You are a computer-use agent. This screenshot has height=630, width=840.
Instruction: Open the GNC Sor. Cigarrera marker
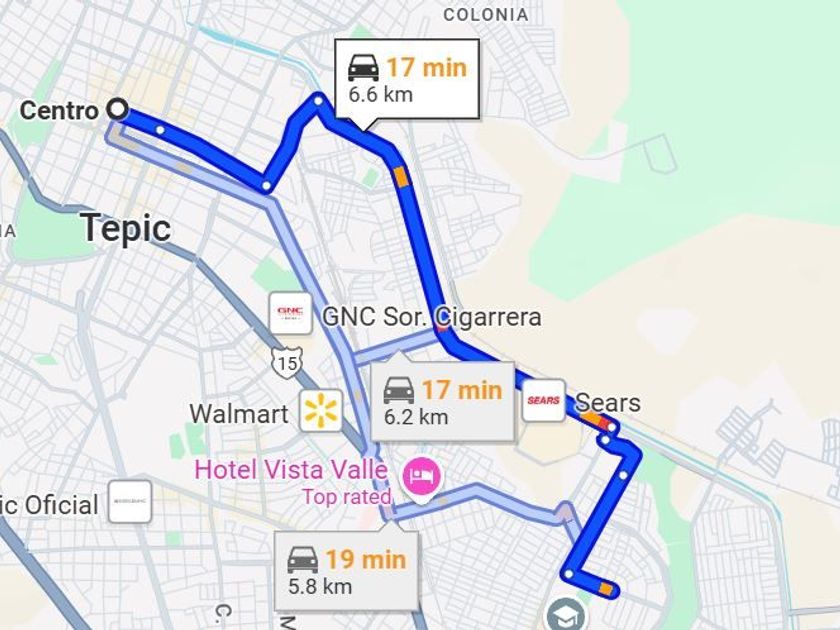tap(290, 314)
